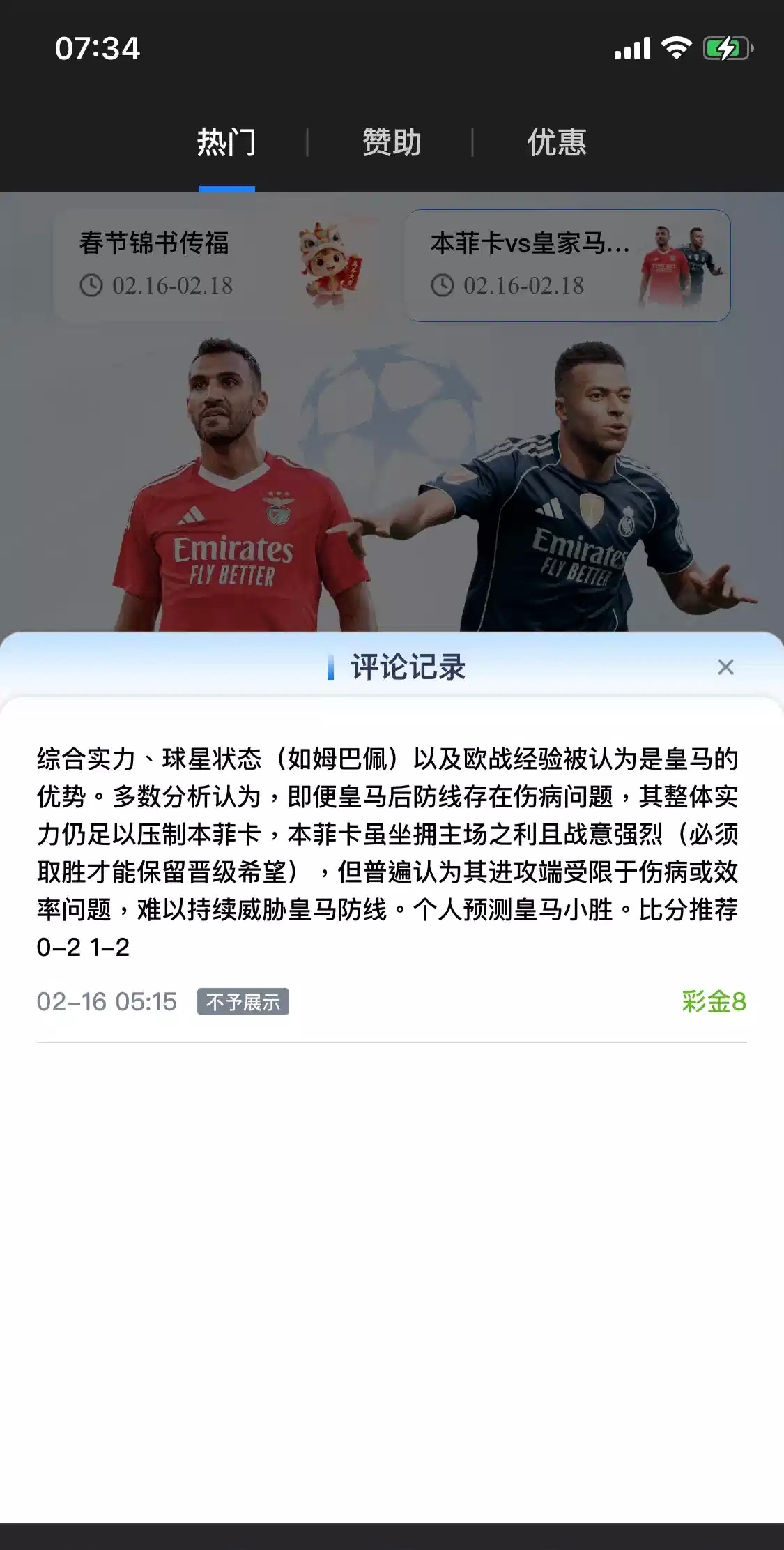Open the 春节锦书传福 event card
784x1550 pixels.
tap(217, 265)
